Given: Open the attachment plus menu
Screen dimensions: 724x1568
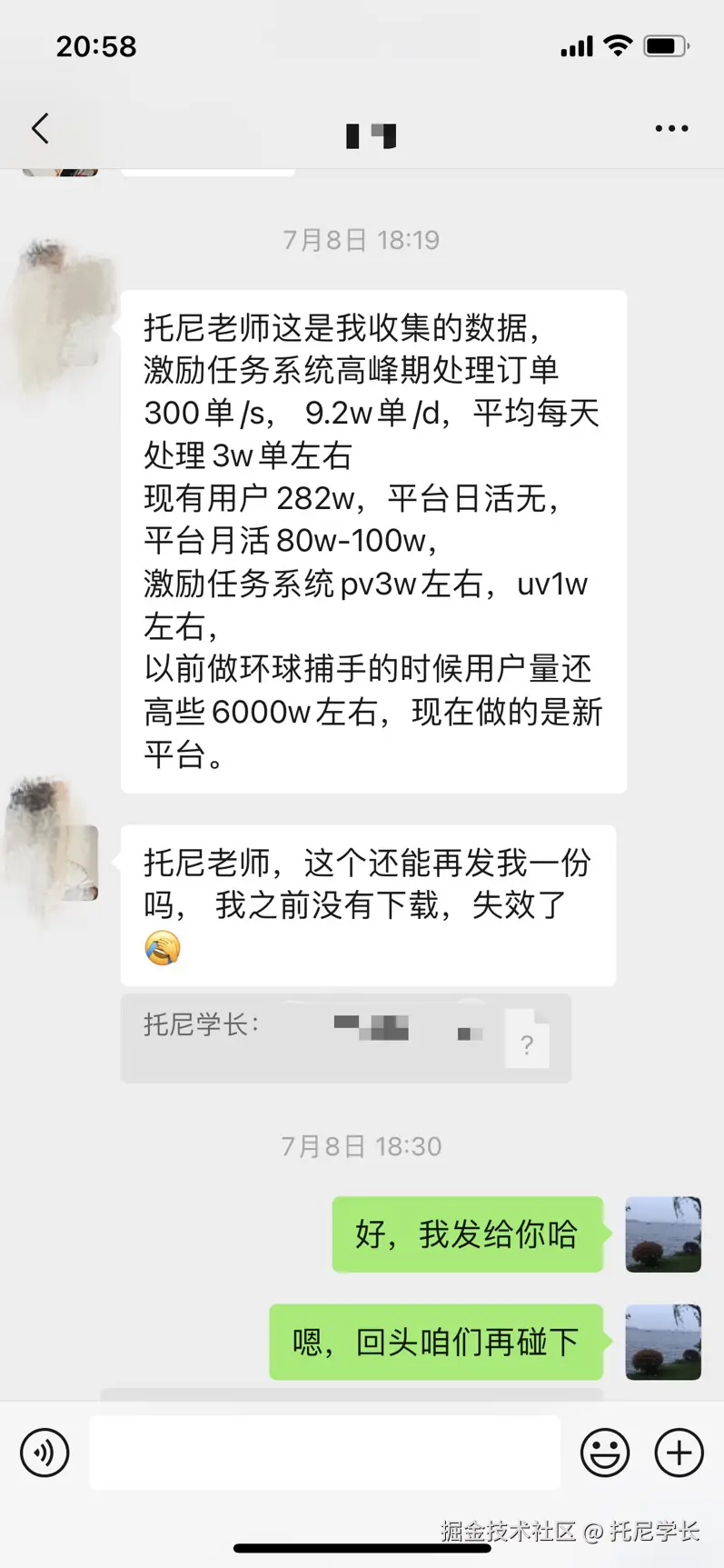Looking at the screenshot, I should click(x=678, y=1453).
